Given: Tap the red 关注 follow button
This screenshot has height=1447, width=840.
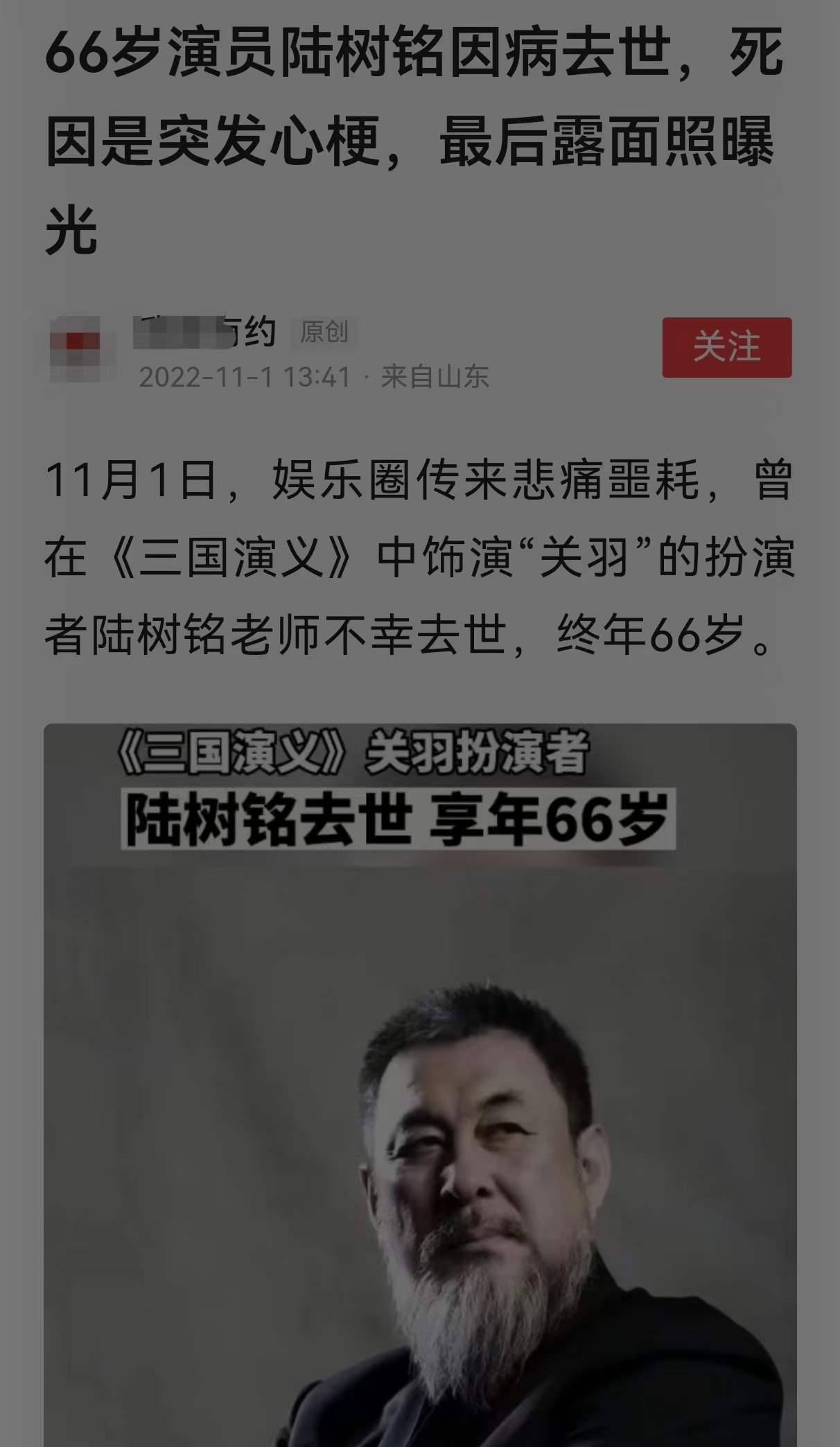Looking at the screenshot, I should [x=726, y=347].
